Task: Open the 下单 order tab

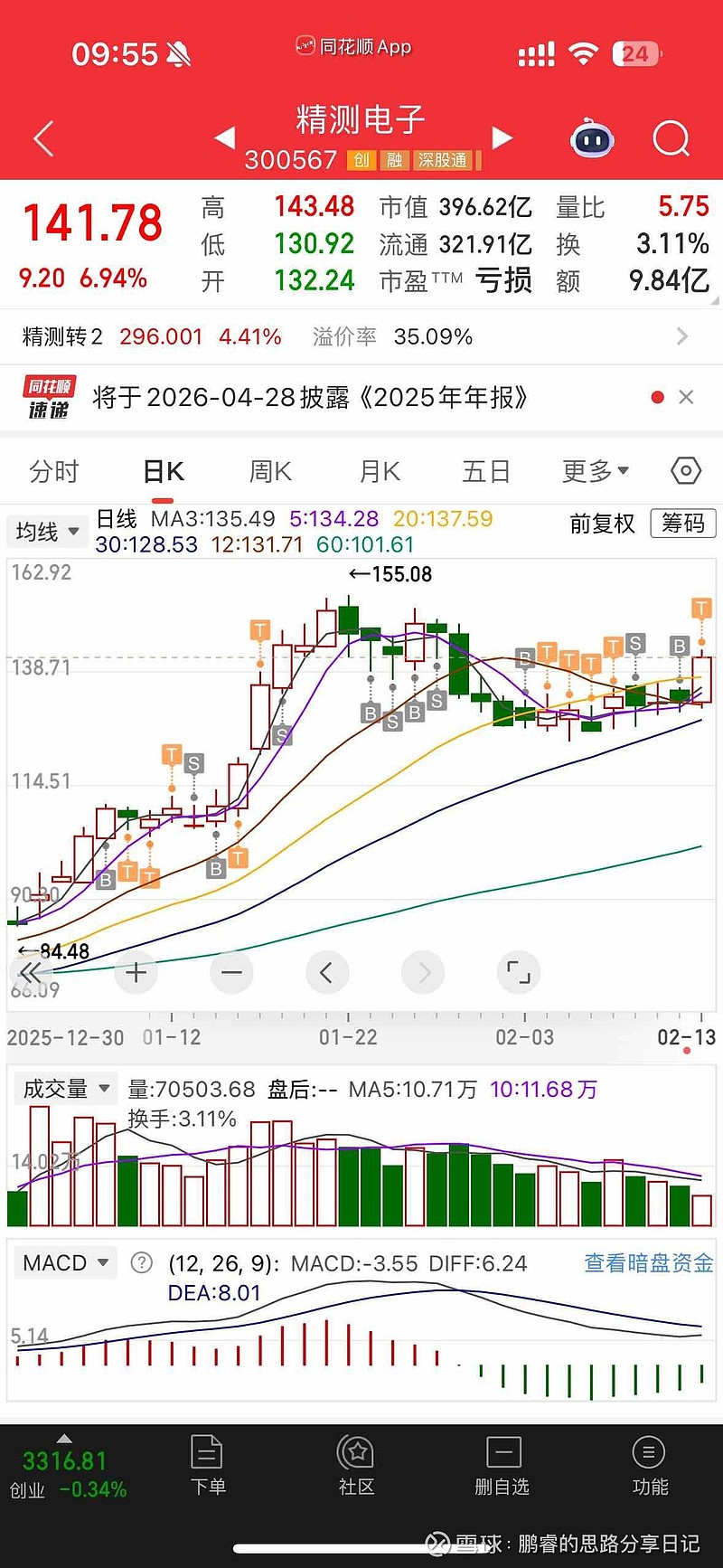Action: [x=208, y=1465]
